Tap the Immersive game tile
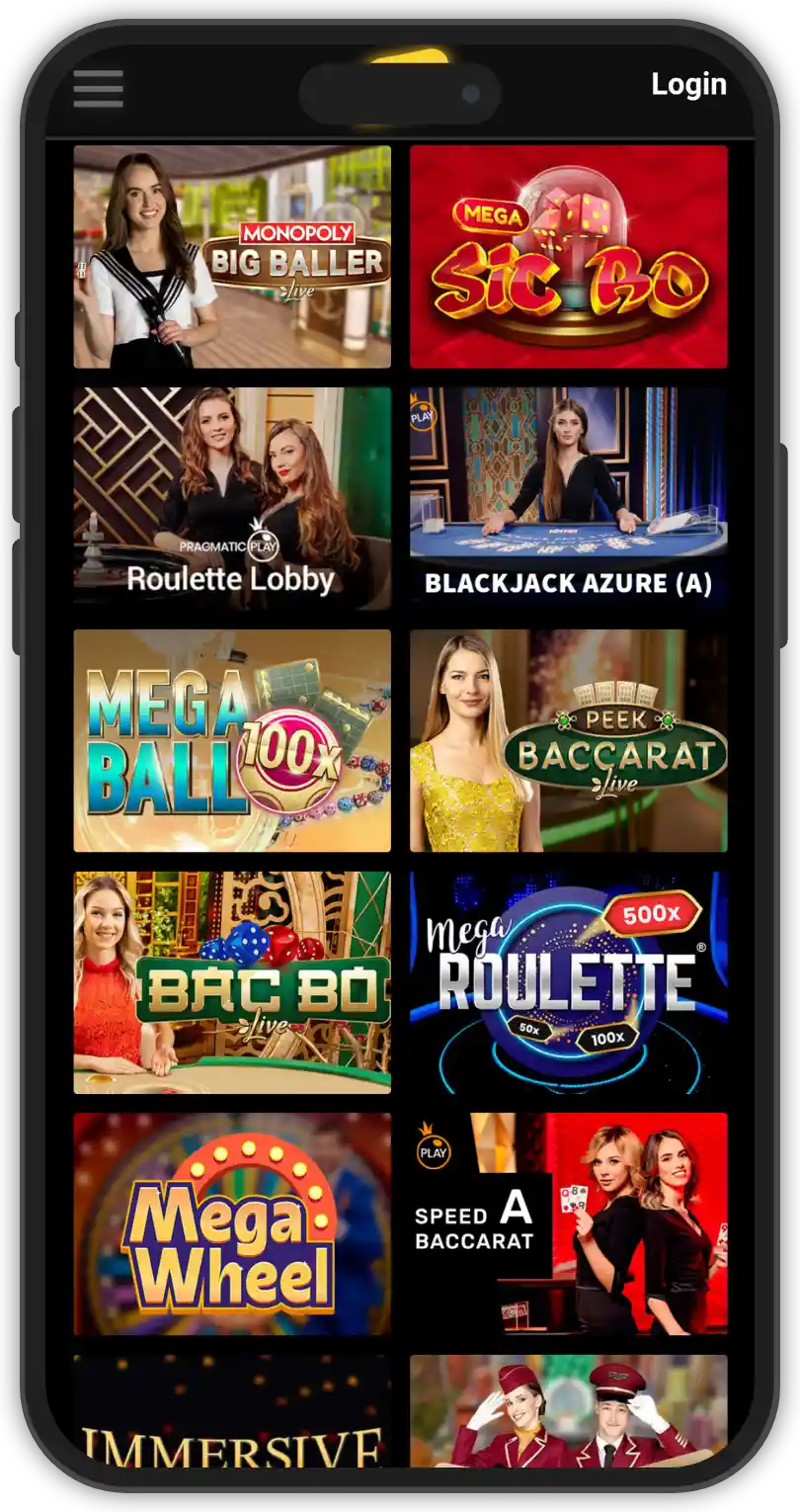 [x=232, y=1411]
